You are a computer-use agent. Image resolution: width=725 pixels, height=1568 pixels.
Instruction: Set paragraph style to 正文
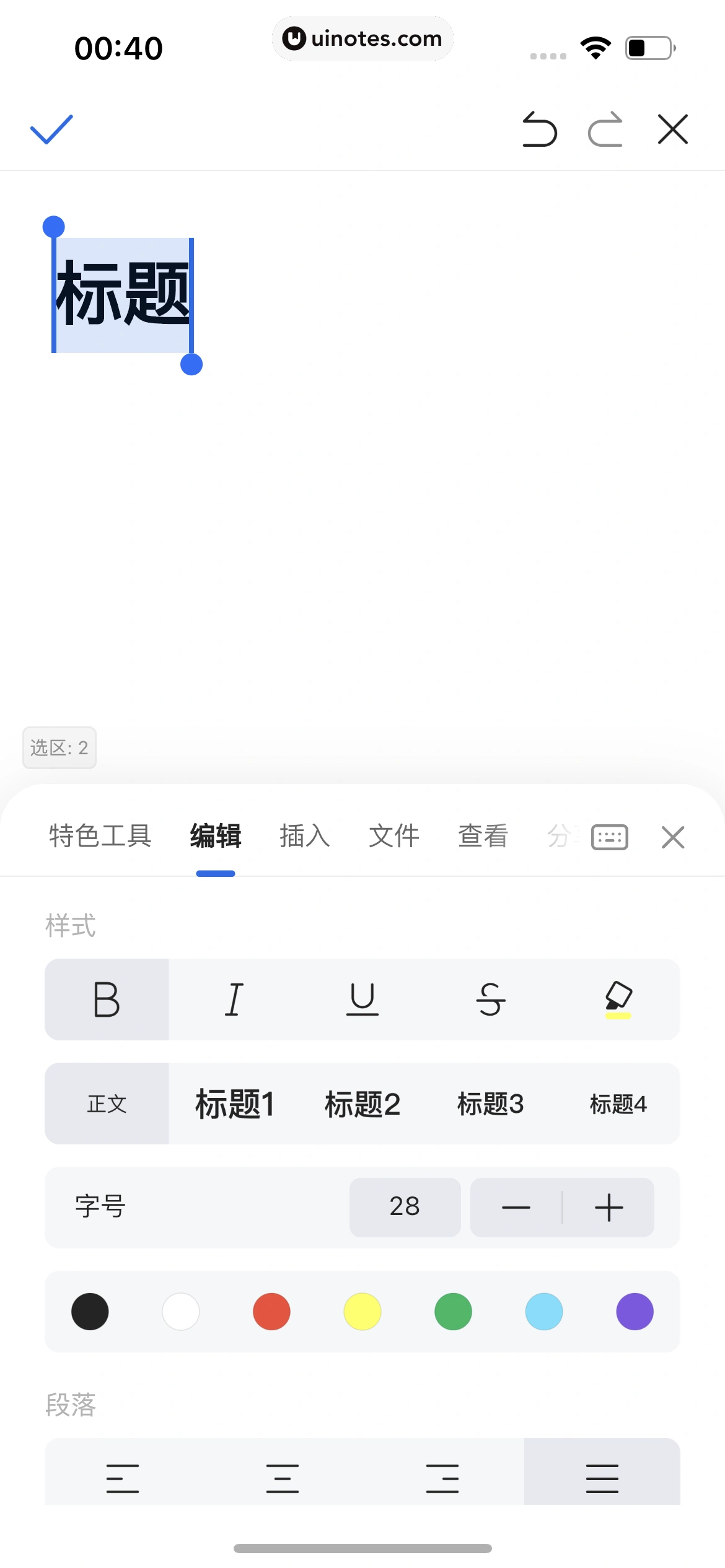(x=107, y=1104)
